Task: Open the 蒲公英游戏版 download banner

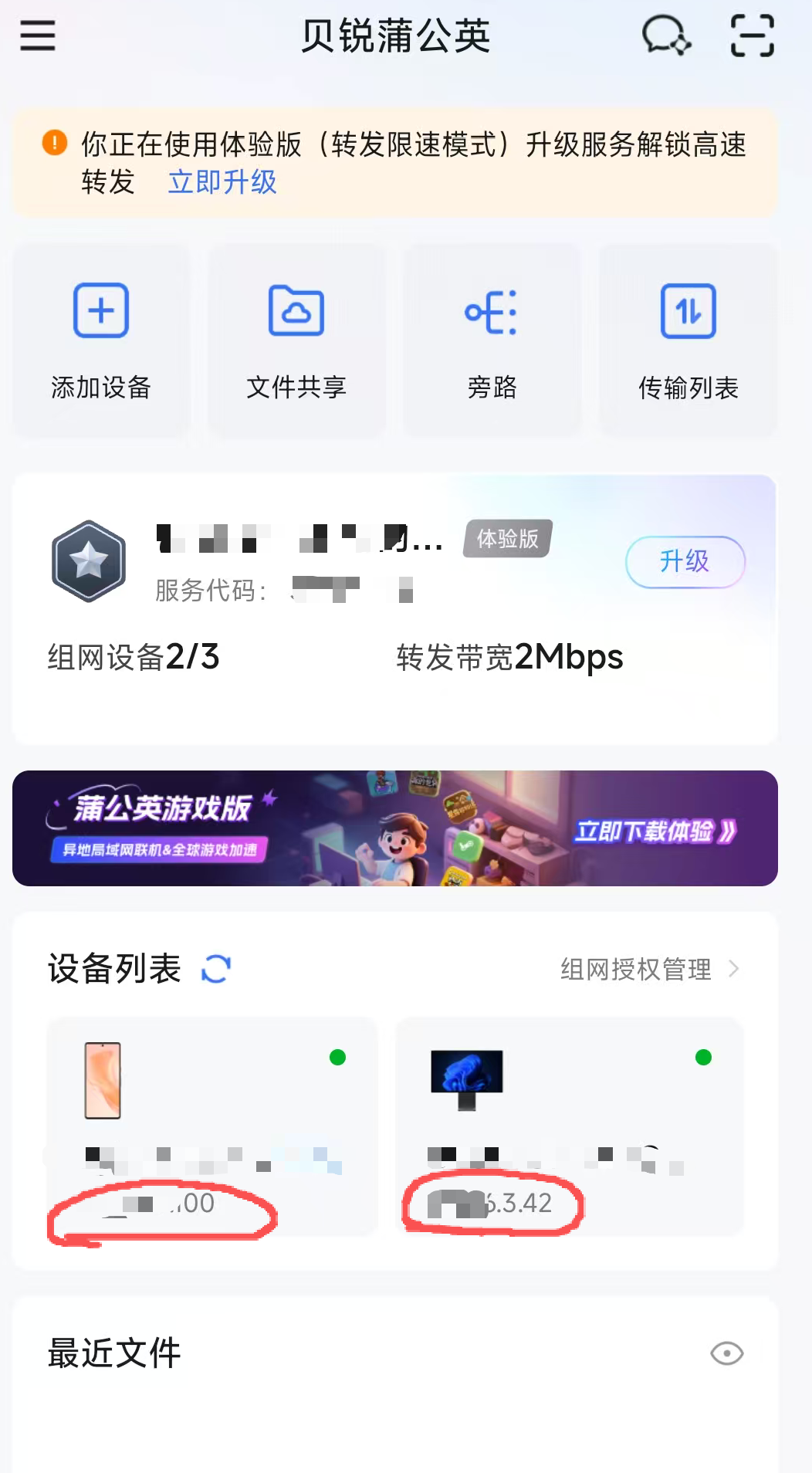Action: 395,828
